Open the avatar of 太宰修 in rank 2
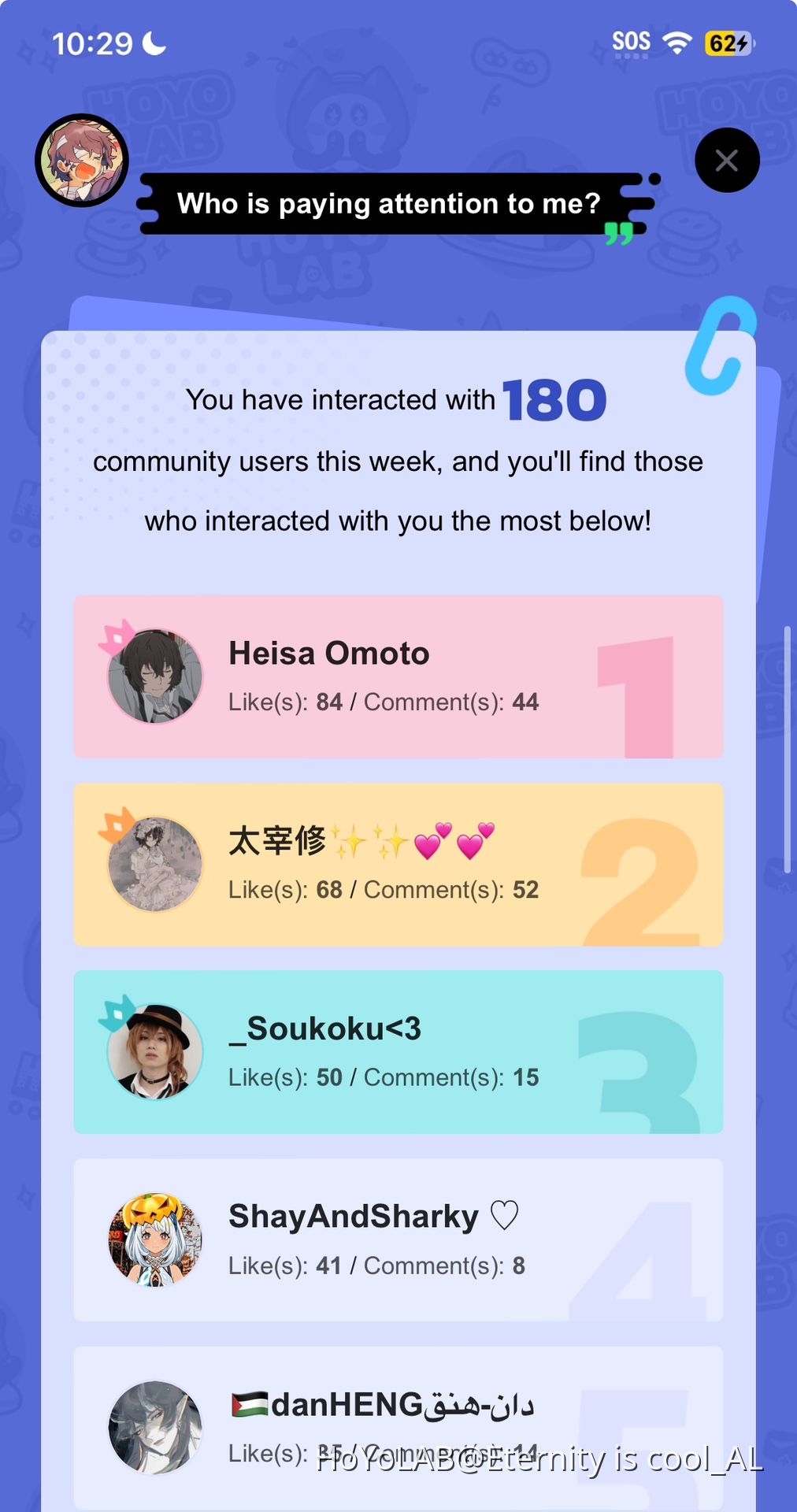The image size is (797, 1512). point(155,864)
